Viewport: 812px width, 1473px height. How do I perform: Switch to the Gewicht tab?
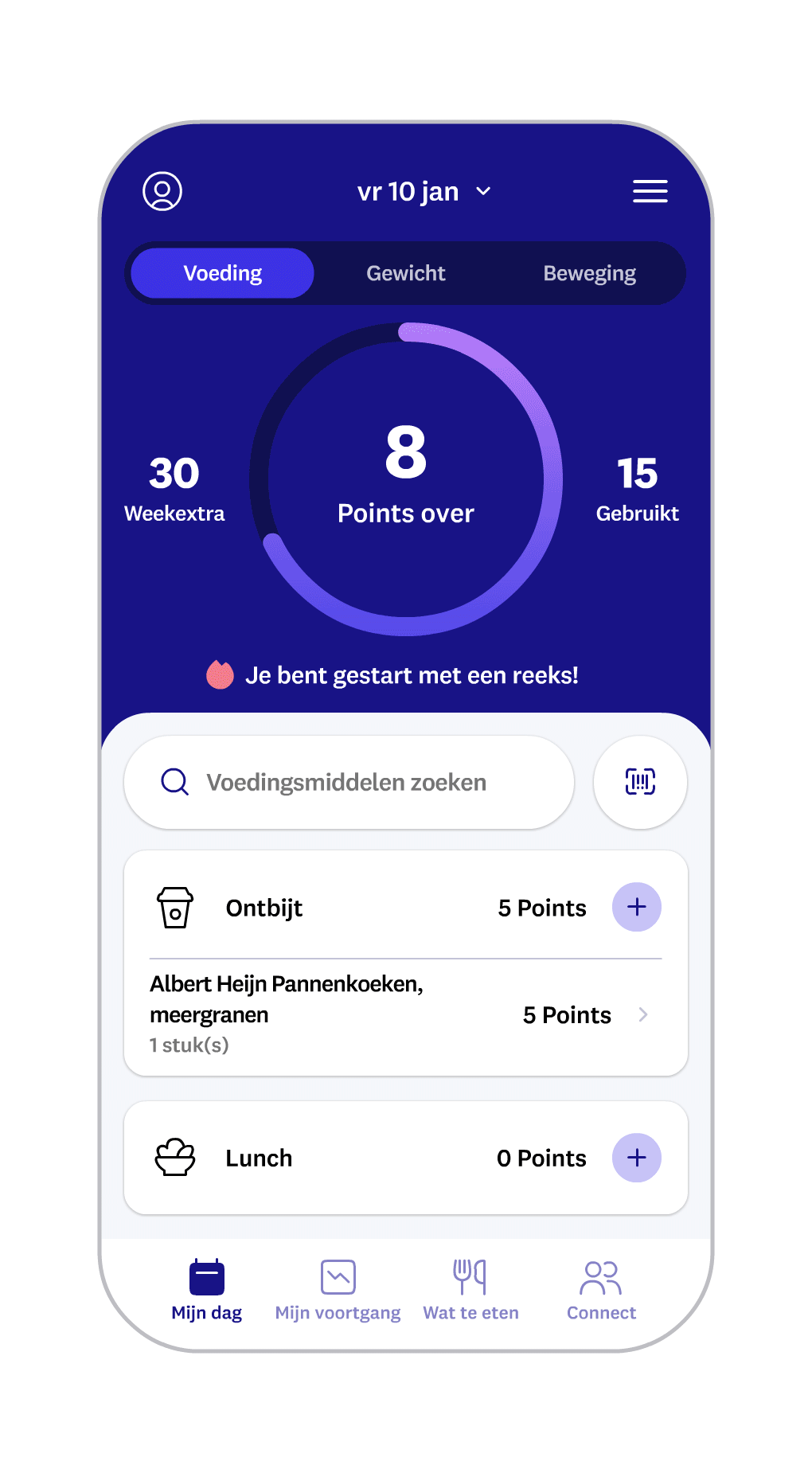[x=405, y=273]
